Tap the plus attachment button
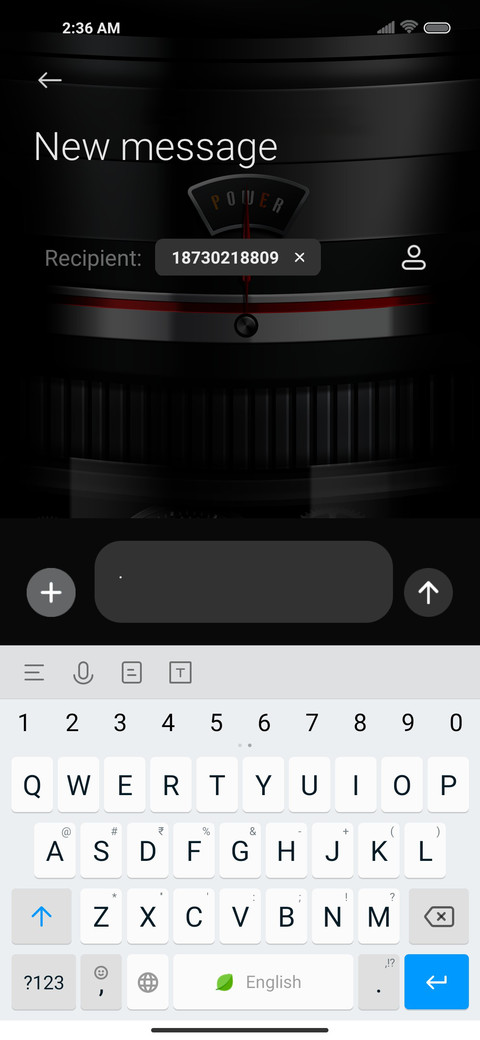Image resolution: width=480 pixels, height=1040 pixels. point(51,593)
